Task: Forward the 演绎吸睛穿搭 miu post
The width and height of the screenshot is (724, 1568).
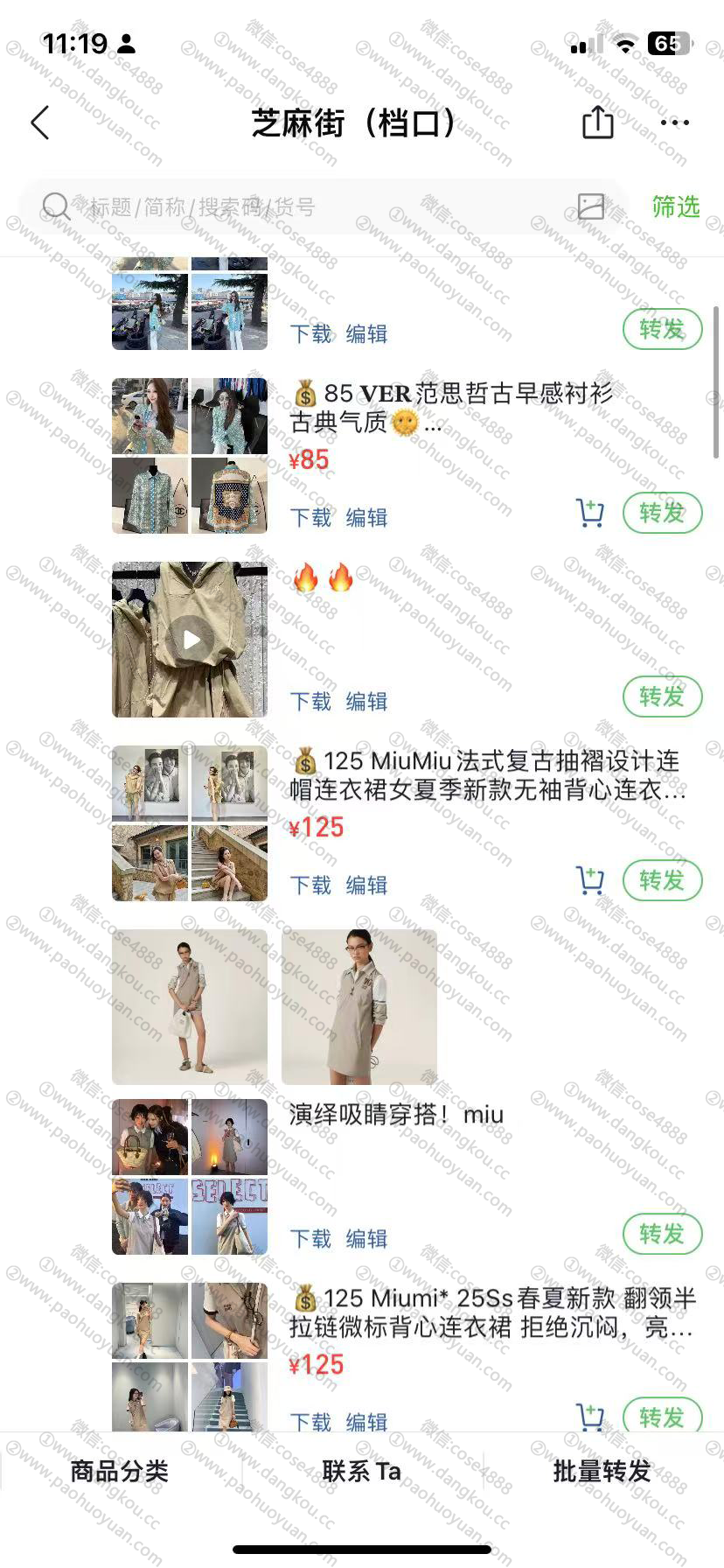Action: click(662, 1234)
